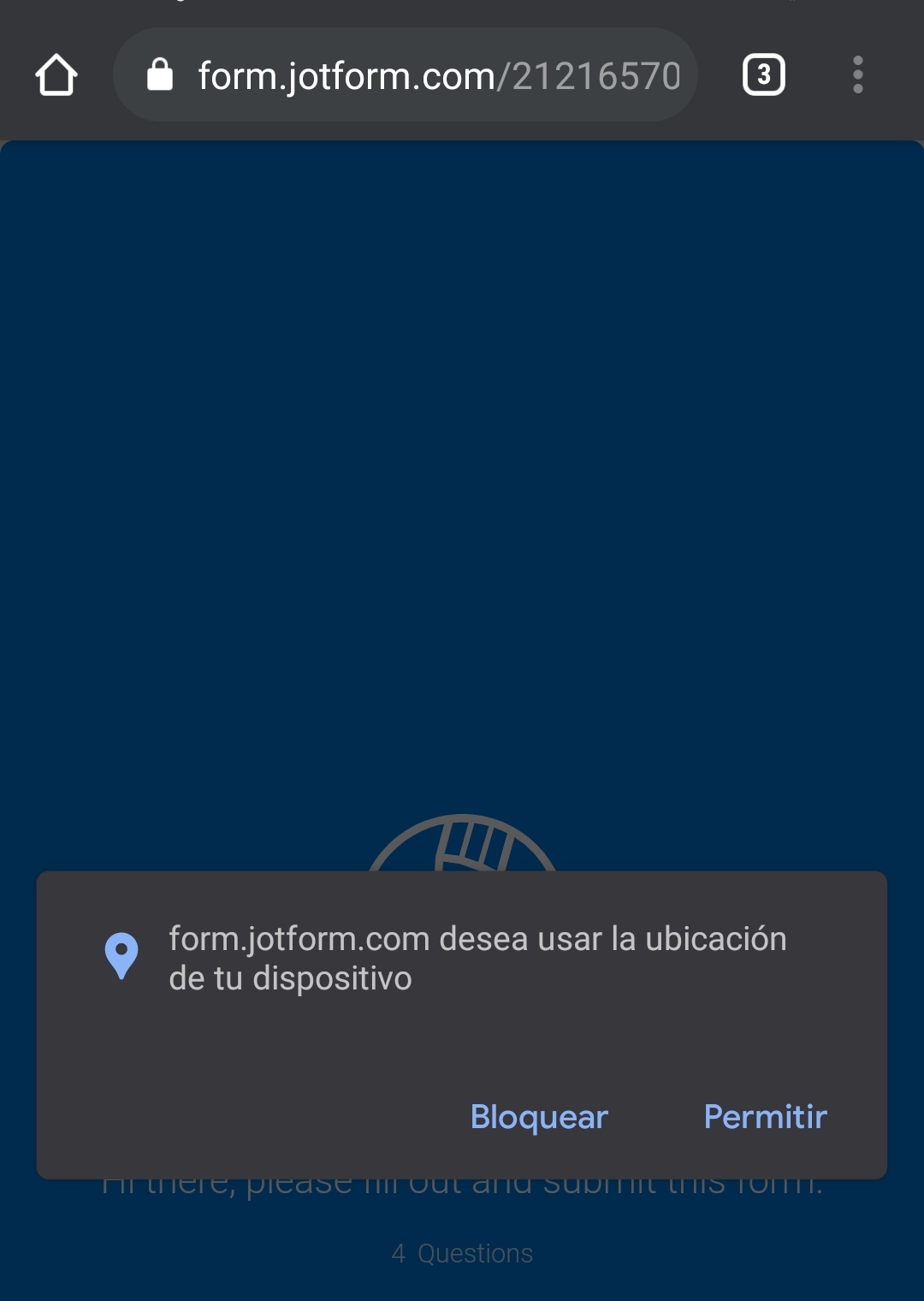The height and width of the screenshot is (1301, 924).
Task: Open the tab switcher showing 3 tabs
Action: pyautogui.click(x=763, y=75)
